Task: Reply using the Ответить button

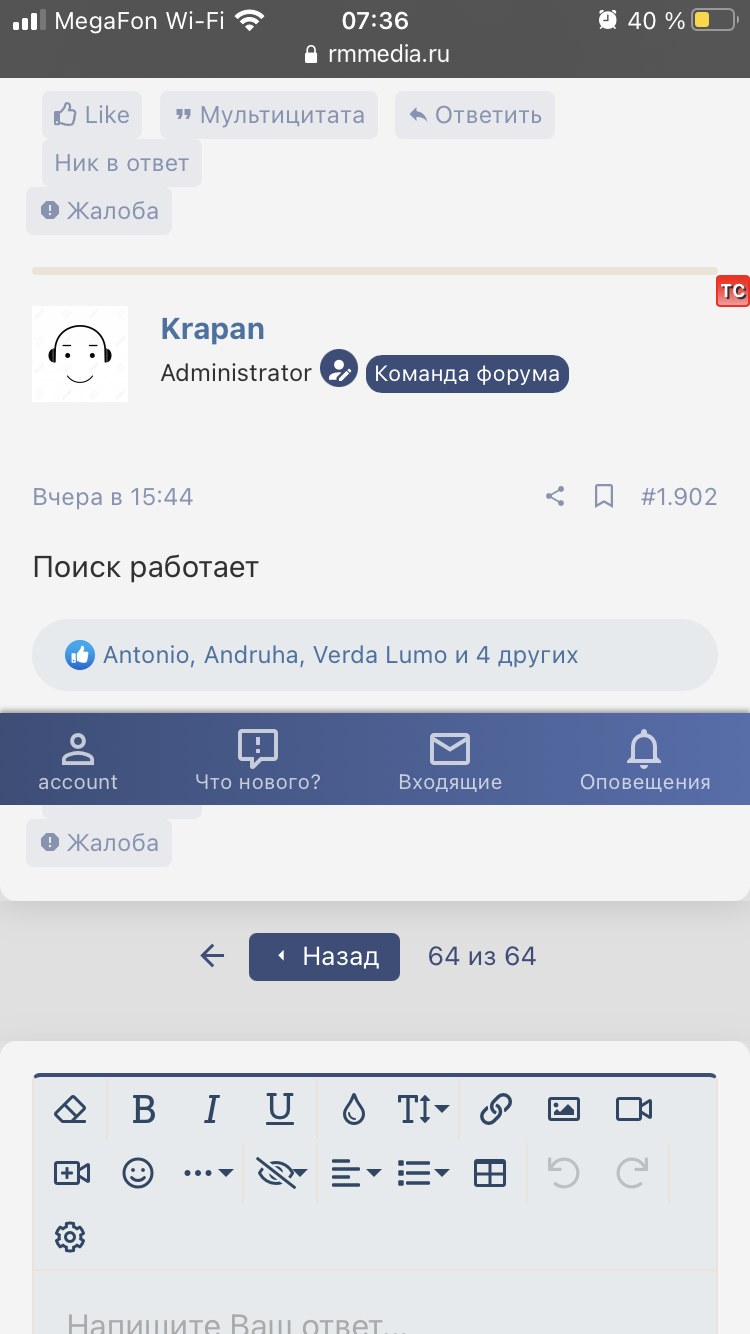Action: click(x=474, y=115)
